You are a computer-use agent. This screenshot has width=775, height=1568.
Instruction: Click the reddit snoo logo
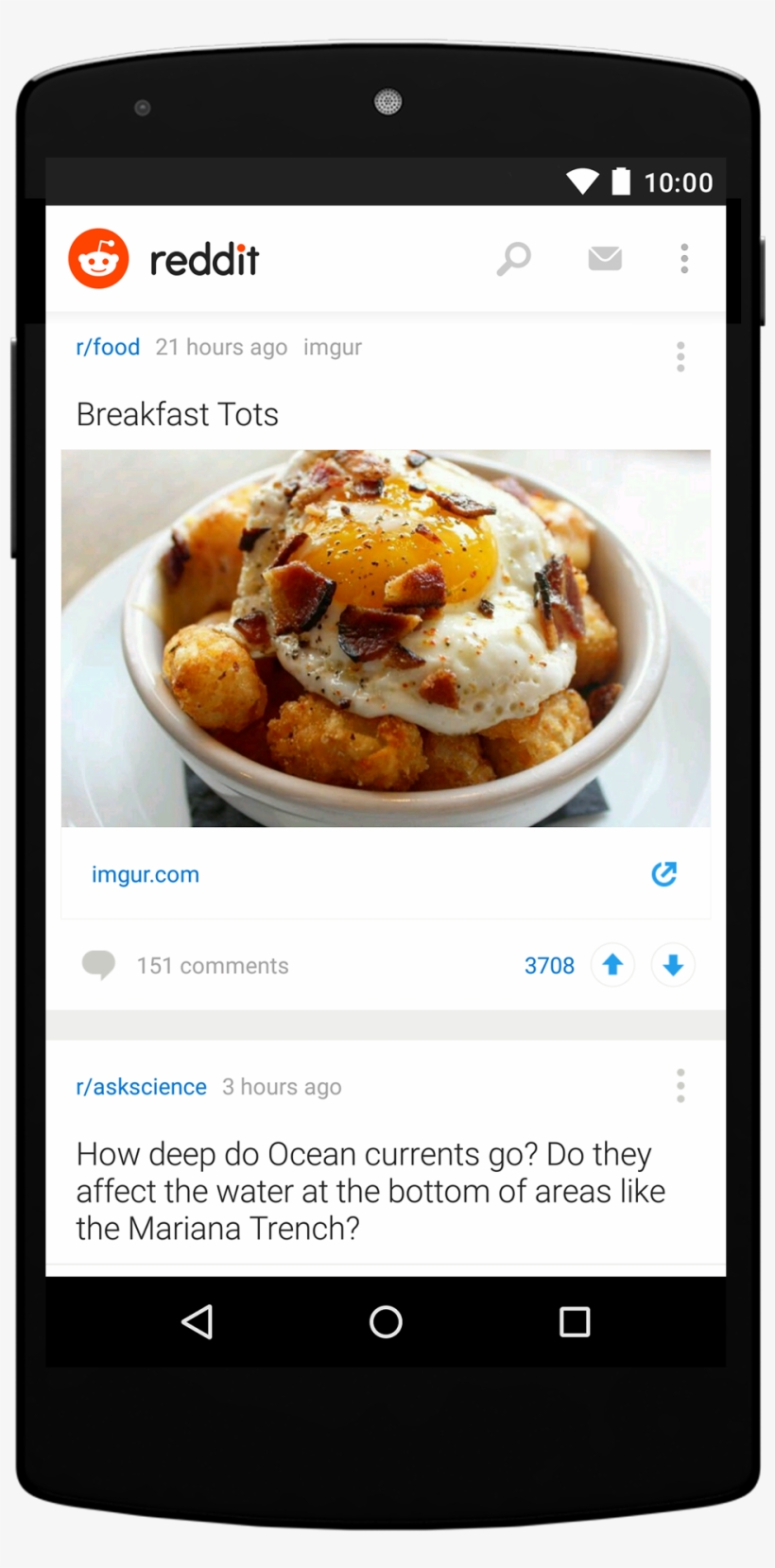[96, 256]
